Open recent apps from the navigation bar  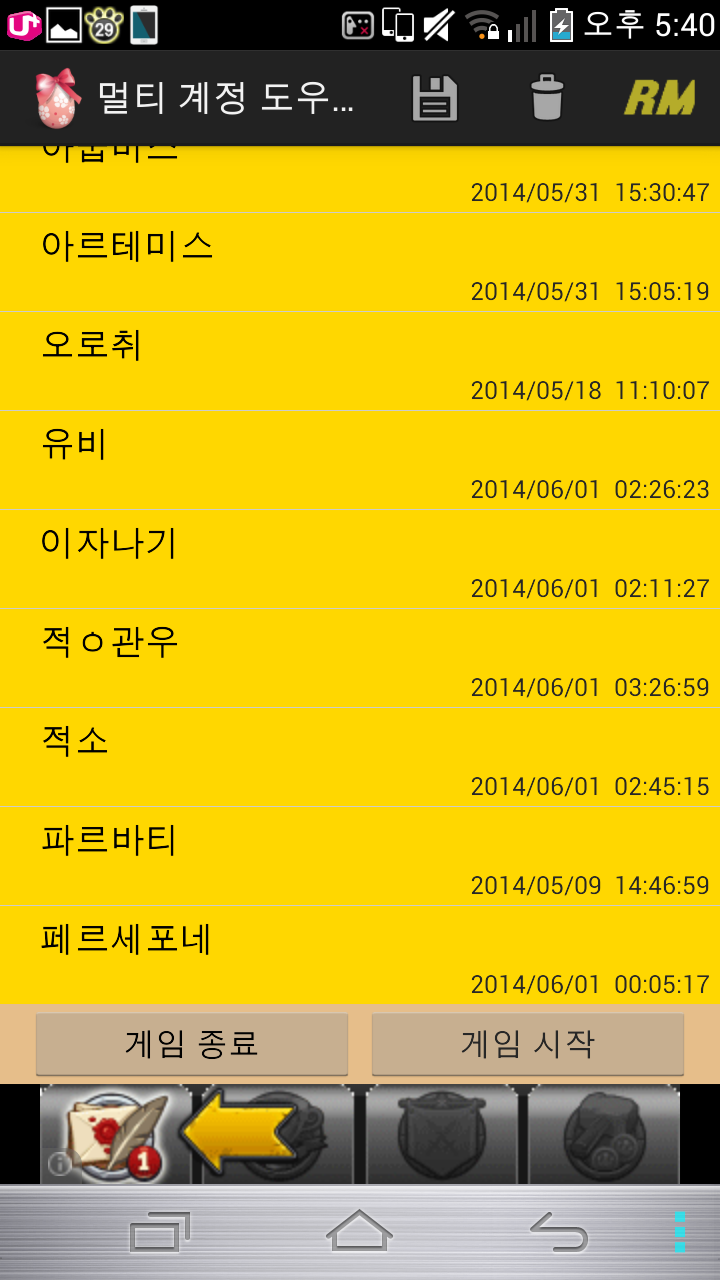click(160, 1231)
